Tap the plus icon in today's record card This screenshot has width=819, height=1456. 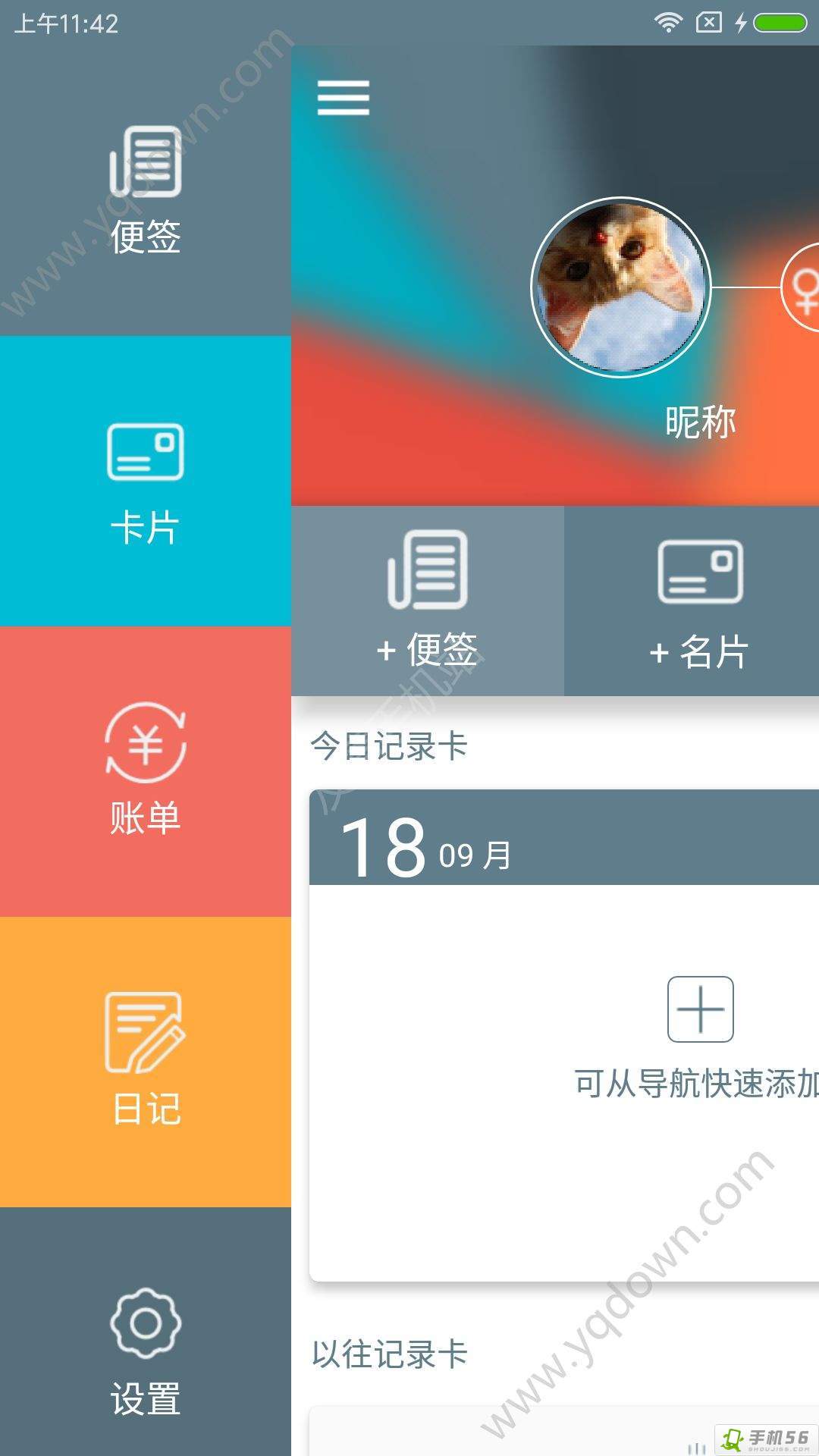[x=700, y=1009]
